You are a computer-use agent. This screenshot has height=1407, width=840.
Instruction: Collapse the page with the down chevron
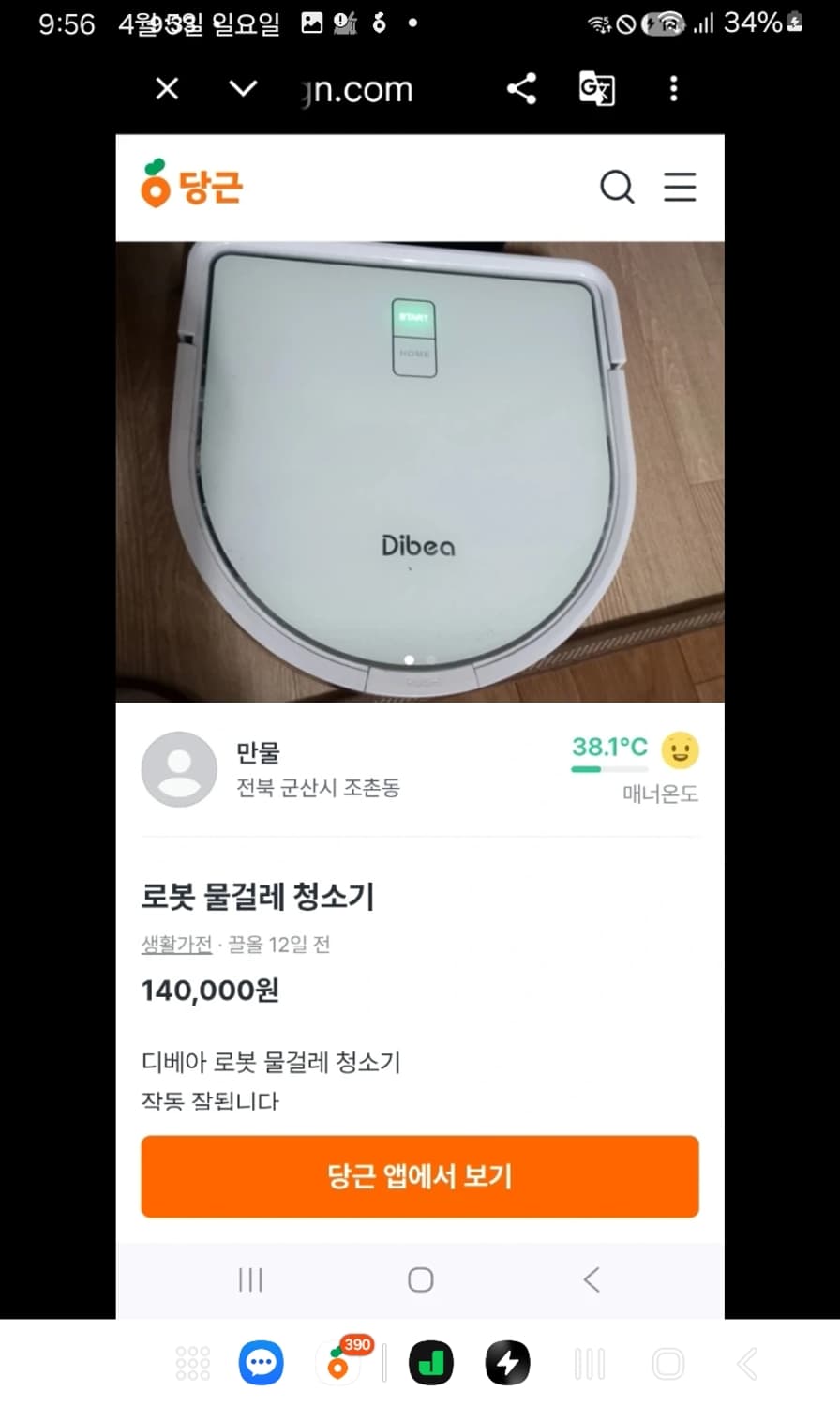point(242,88)
